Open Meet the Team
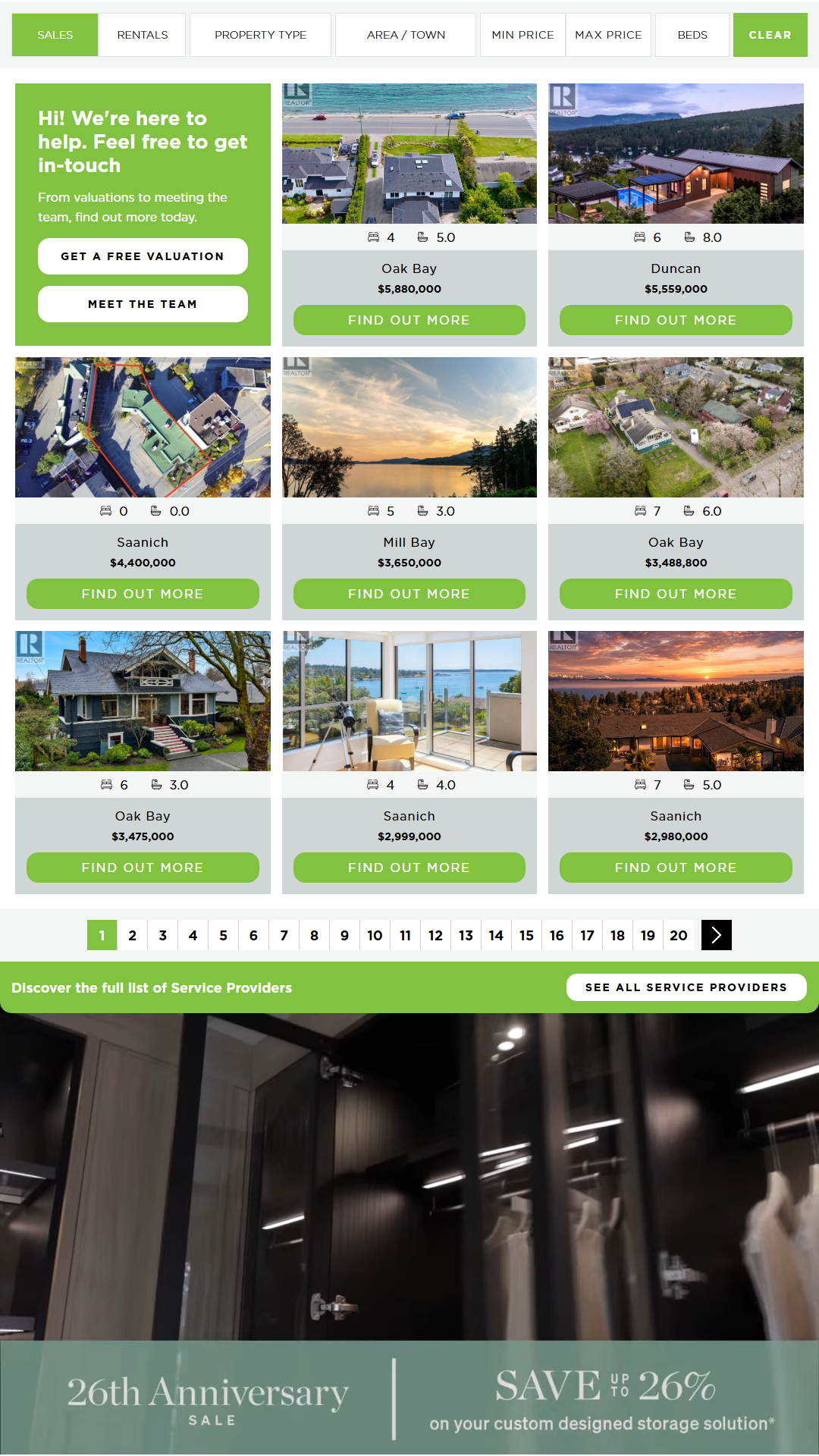 tap(143, 304)
